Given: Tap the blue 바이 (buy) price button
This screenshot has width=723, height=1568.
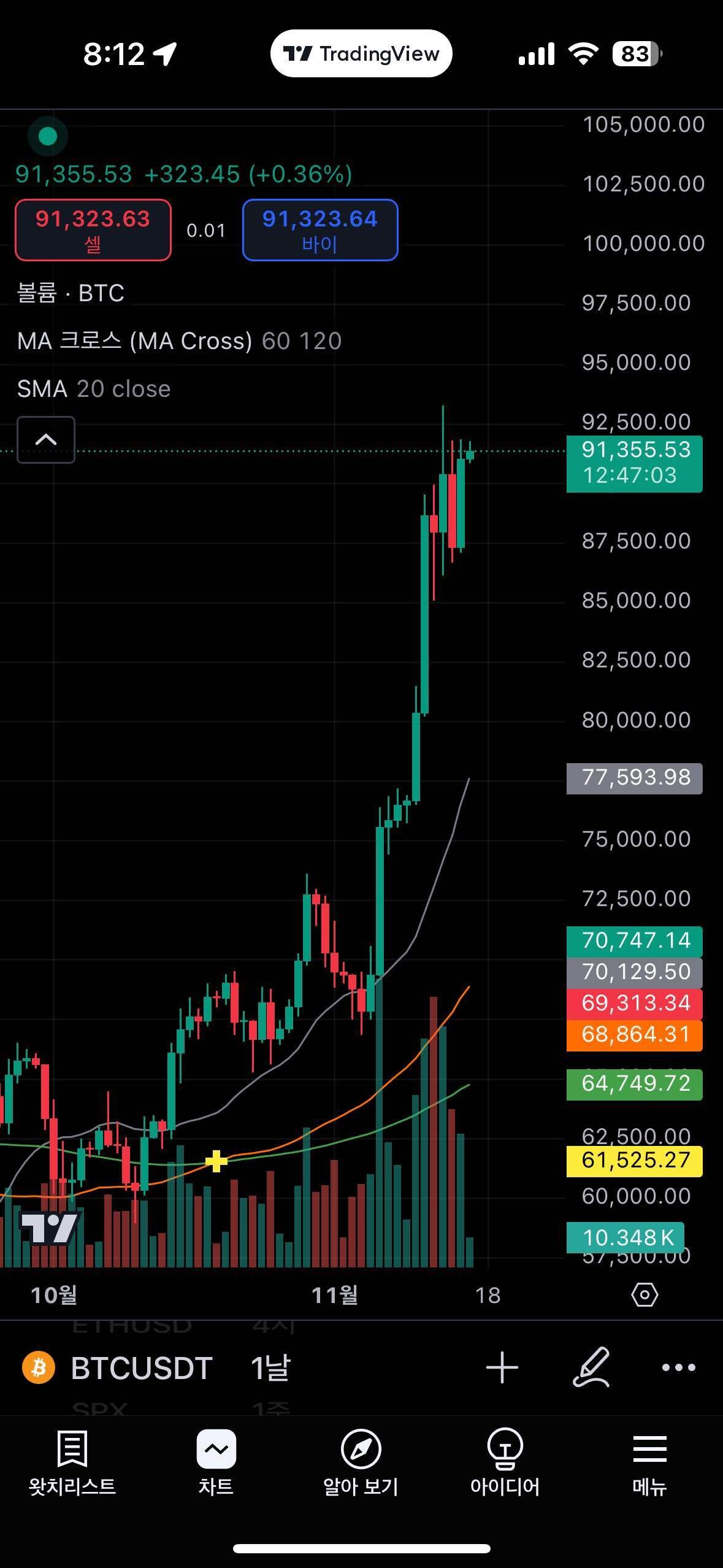Looking at the screenshot, I should pyautogui.click(x=319, y=230).
